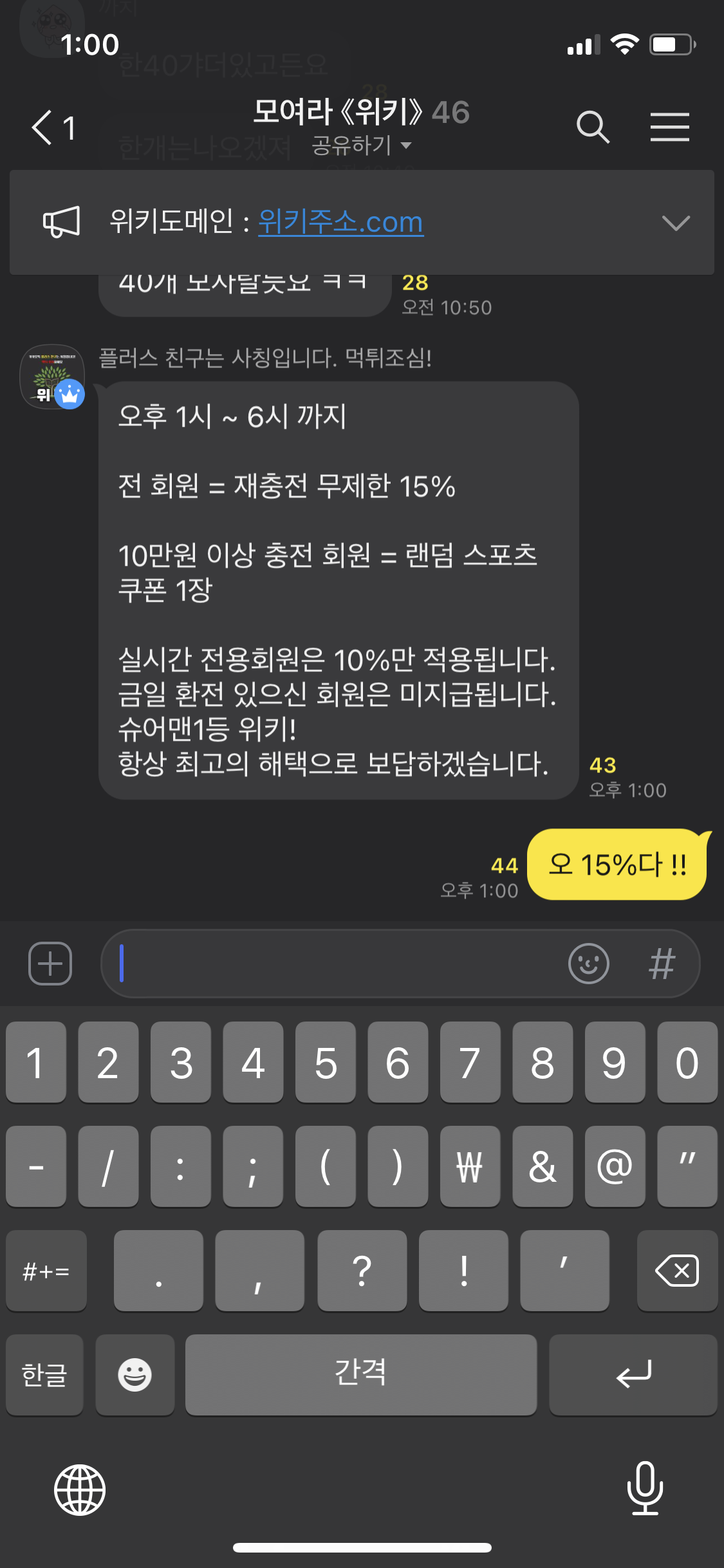Tap the globe keyboard switcher
The width and height of the screenshot is (724, 1568).
tap(80, 1489)
